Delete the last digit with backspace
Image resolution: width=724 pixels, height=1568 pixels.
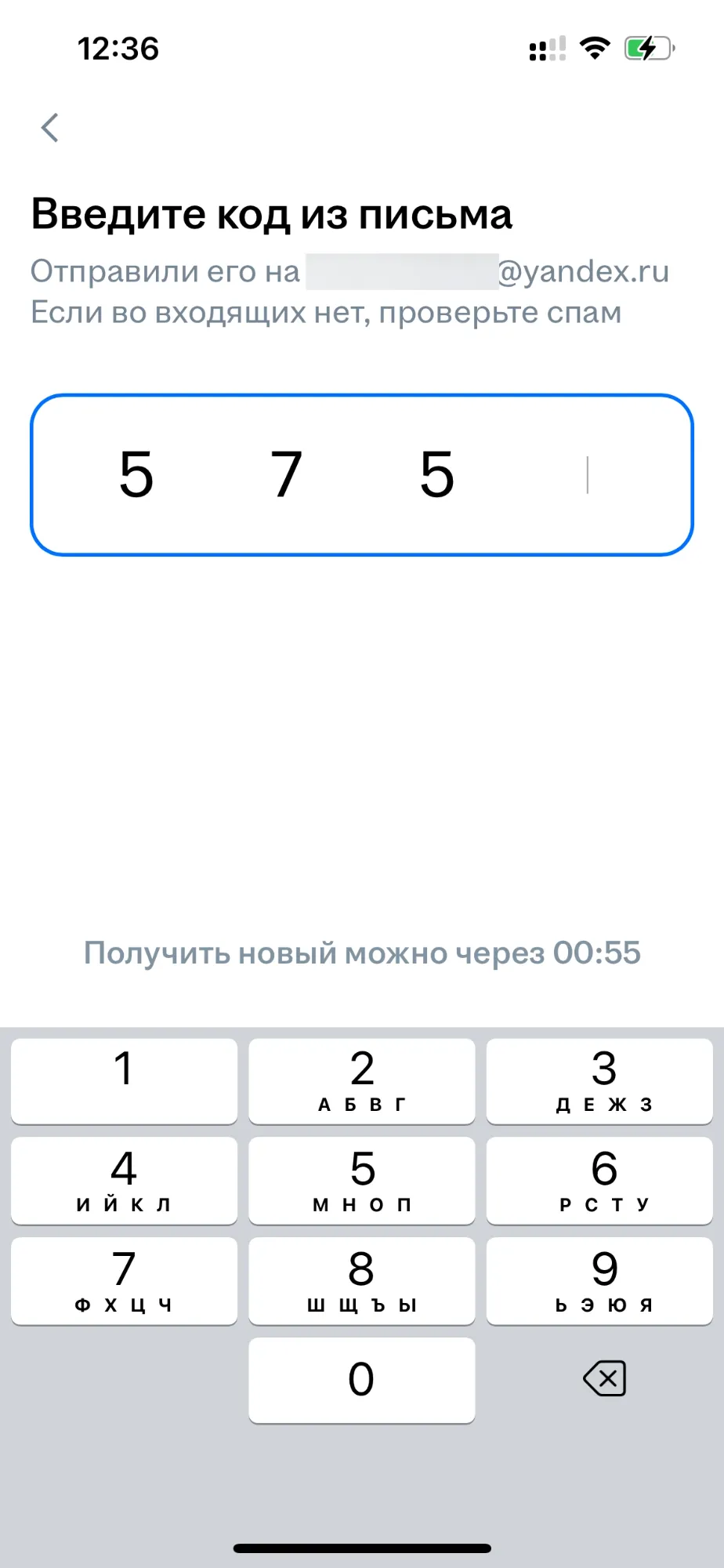point(604,1378)
